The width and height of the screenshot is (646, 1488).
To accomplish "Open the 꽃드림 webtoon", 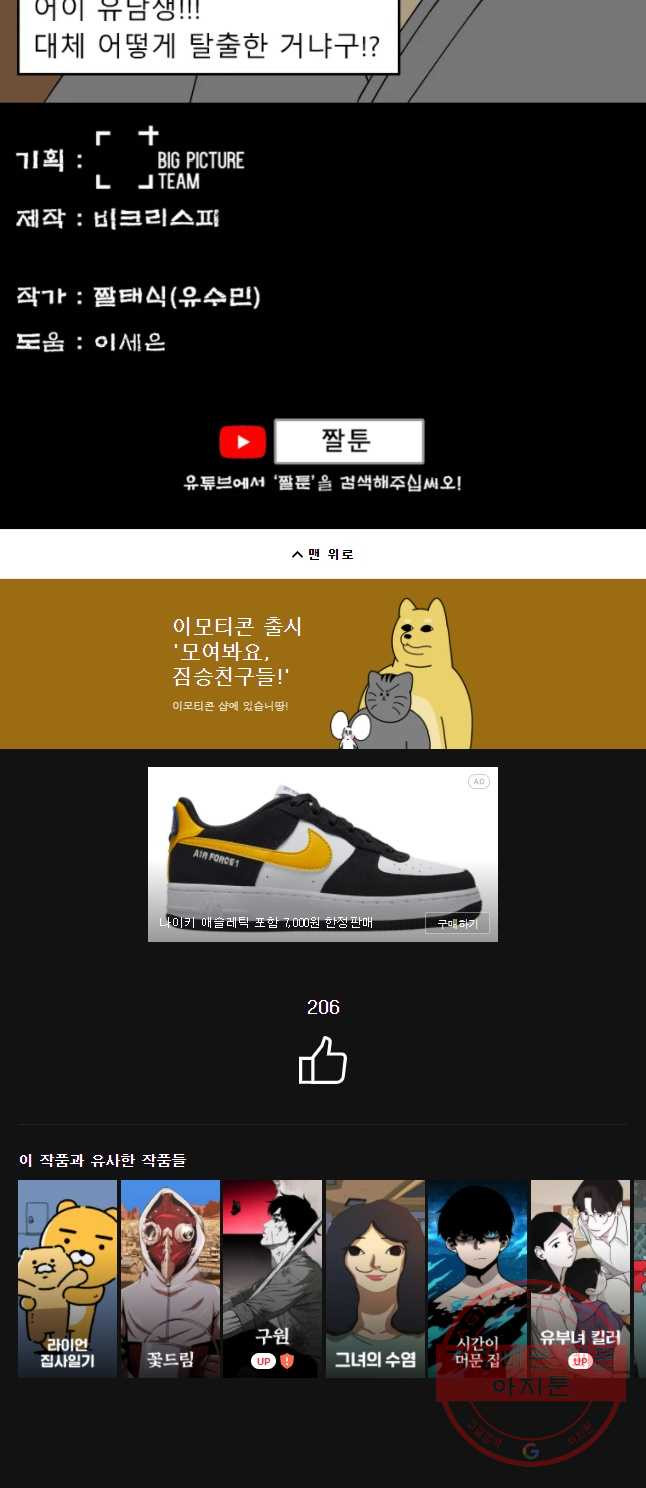I will point(170,1278).
